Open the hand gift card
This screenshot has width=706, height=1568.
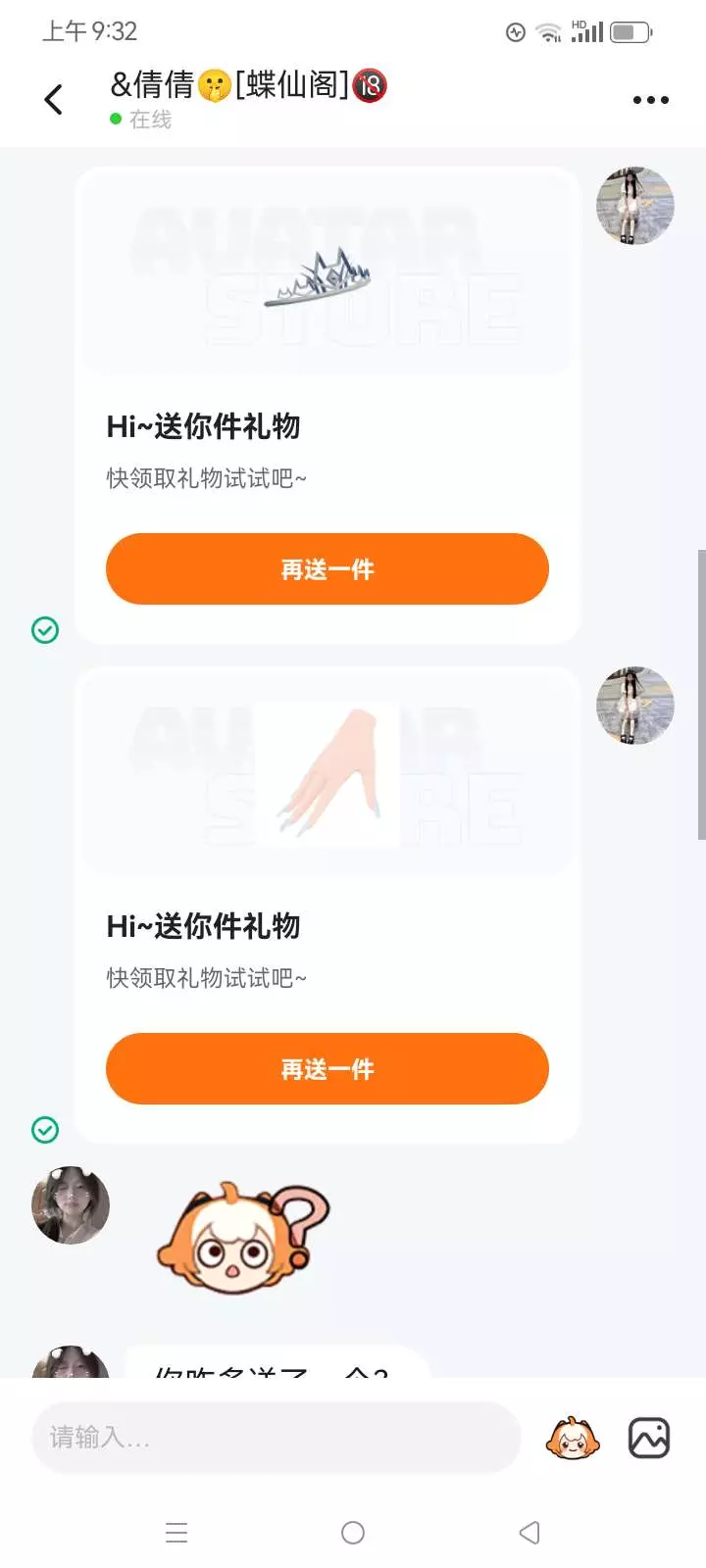point(327,905)
